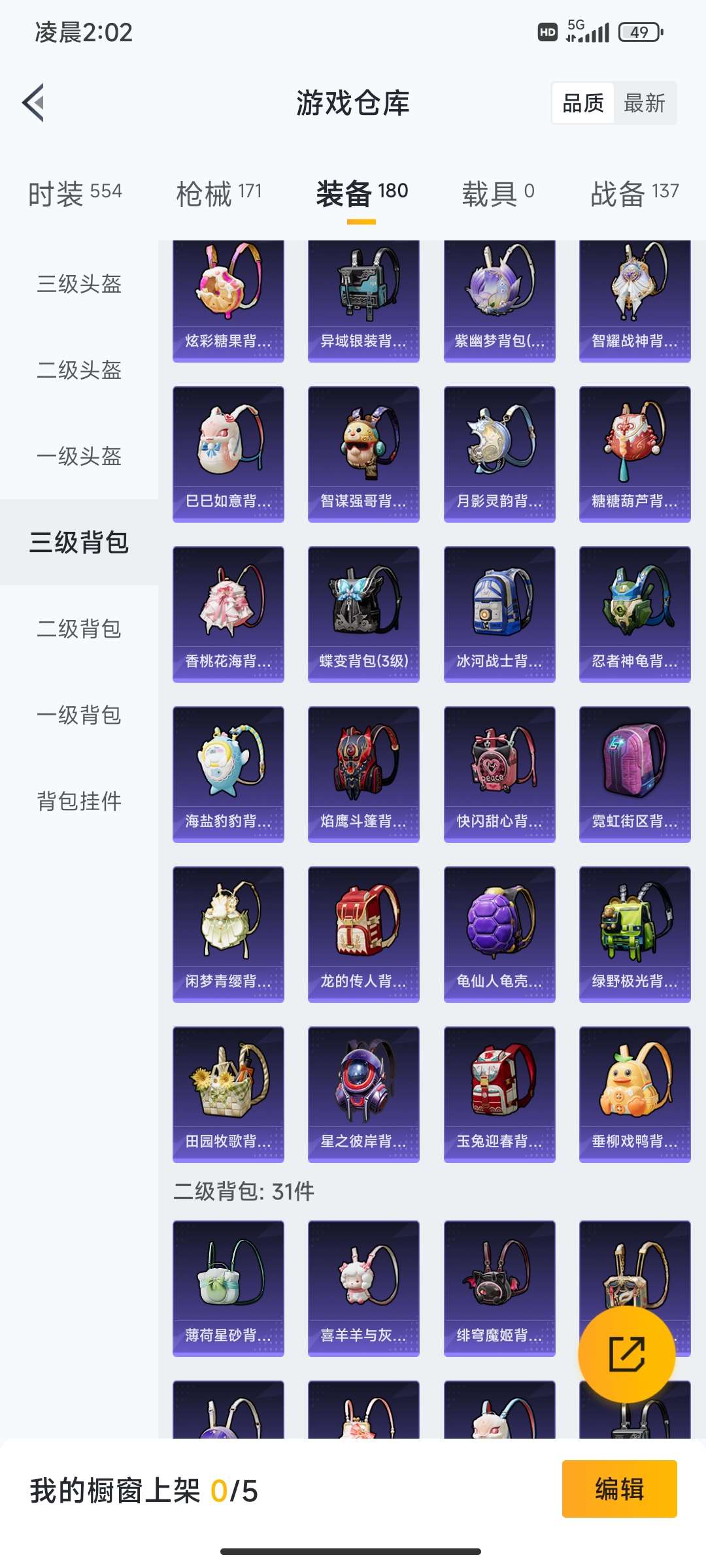This screenshot has height=1568, width=706.
Task: Open the 背包挂件 category
Action: pos(79,802)
